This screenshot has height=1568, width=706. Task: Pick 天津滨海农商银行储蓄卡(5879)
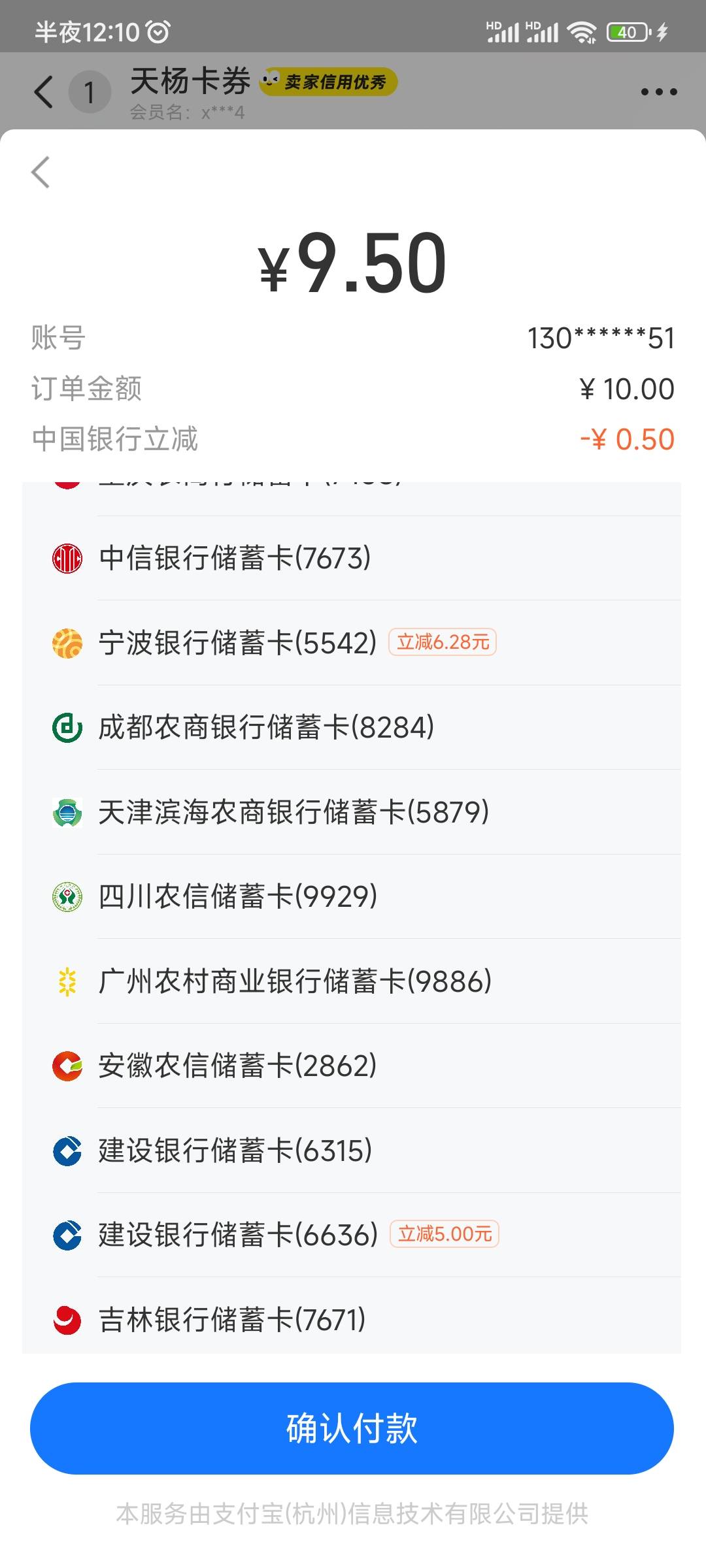352,812
